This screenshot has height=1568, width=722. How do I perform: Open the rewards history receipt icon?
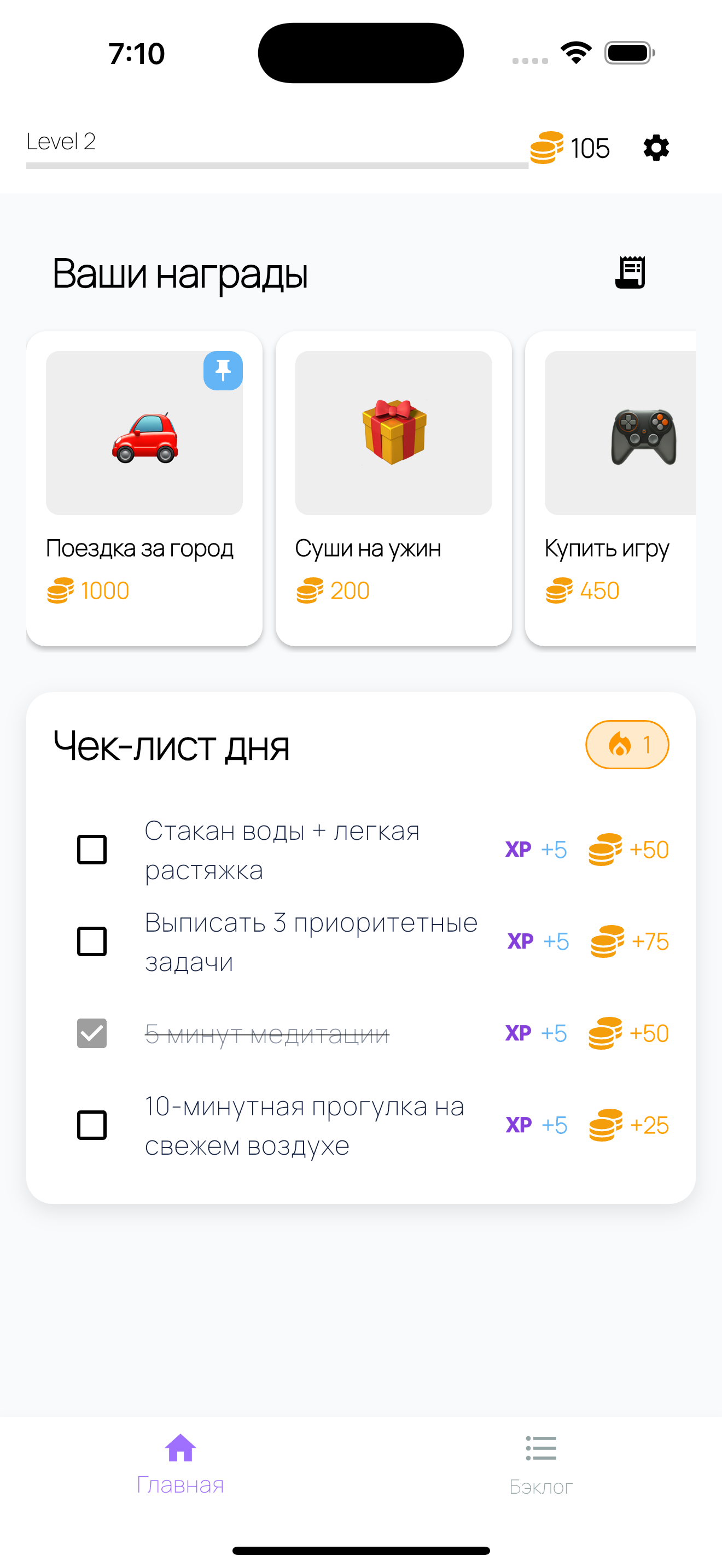point(630,272)
